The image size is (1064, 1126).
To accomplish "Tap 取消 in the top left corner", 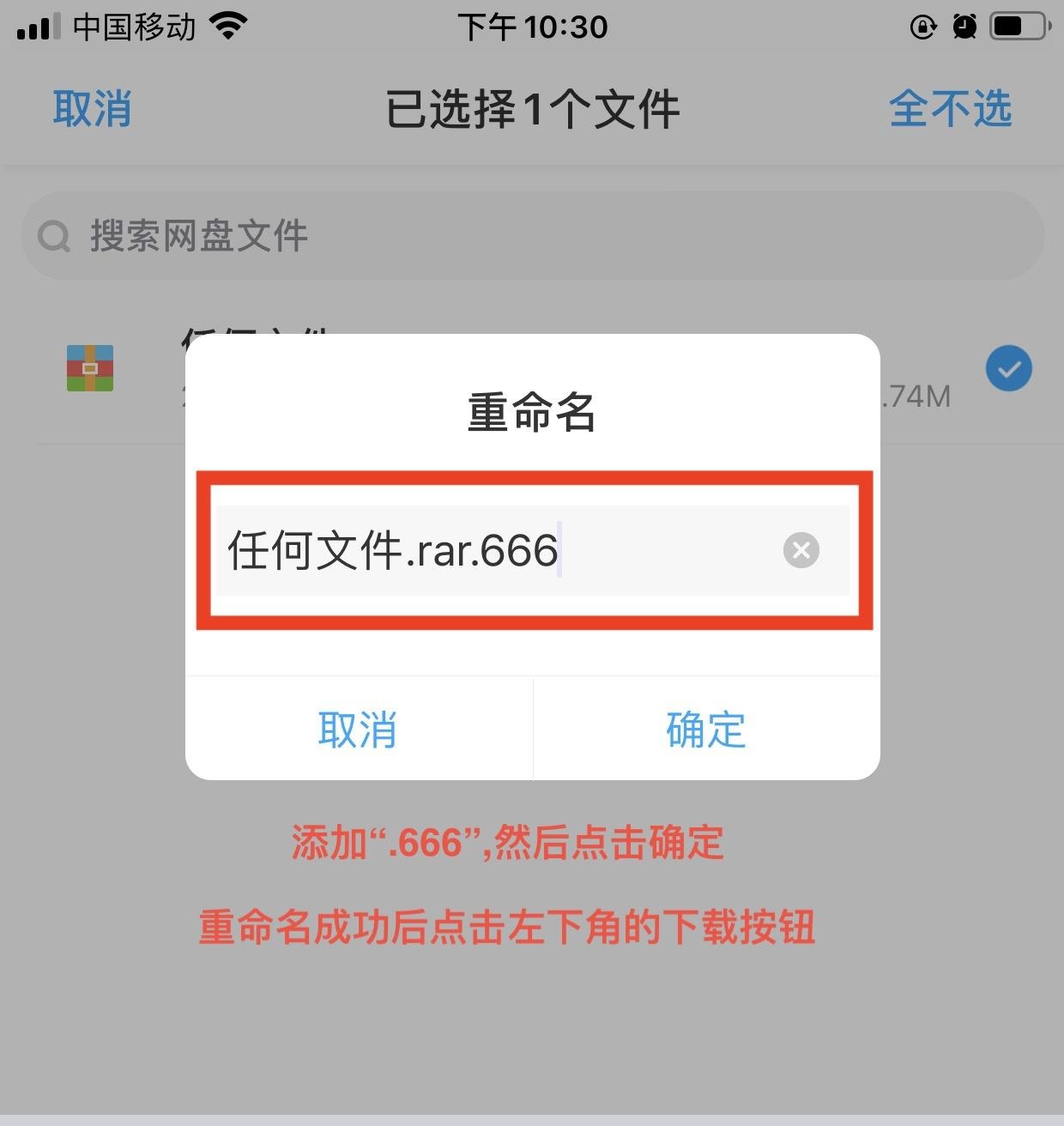I will [92, 108].
